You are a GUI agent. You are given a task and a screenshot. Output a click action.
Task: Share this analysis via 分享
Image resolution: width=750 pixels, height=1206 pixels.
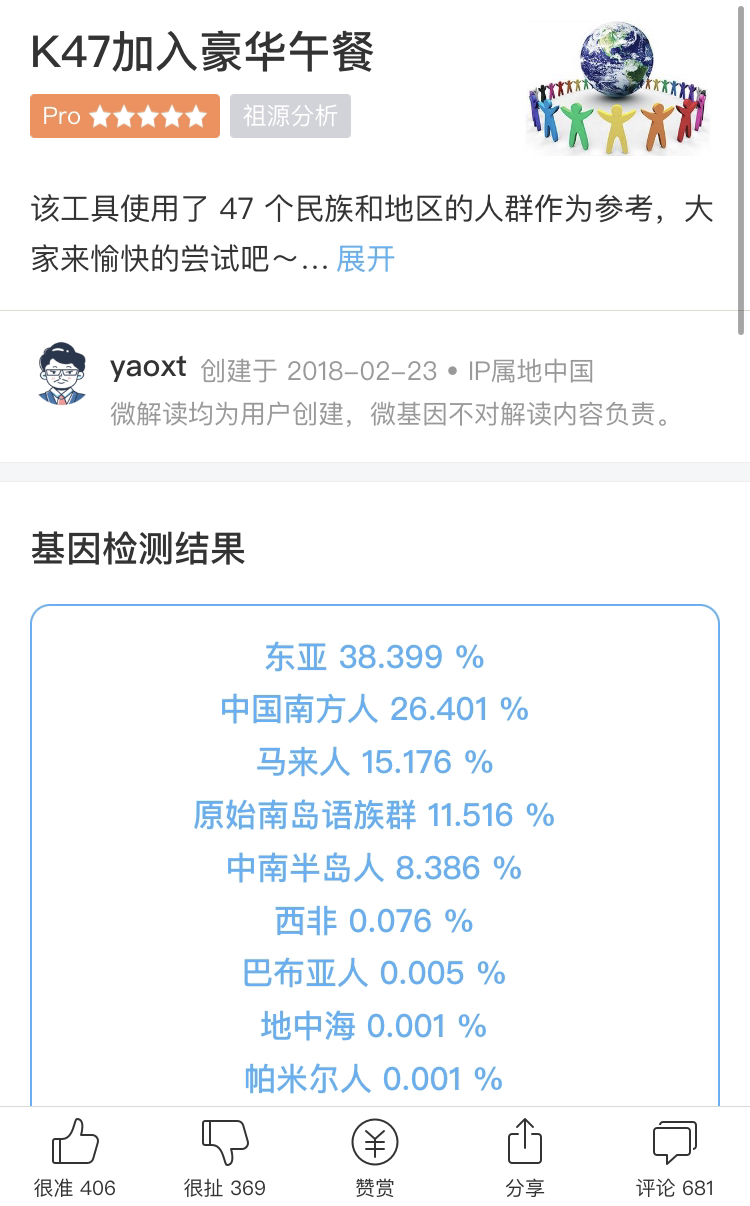(x=525, y=1158)
